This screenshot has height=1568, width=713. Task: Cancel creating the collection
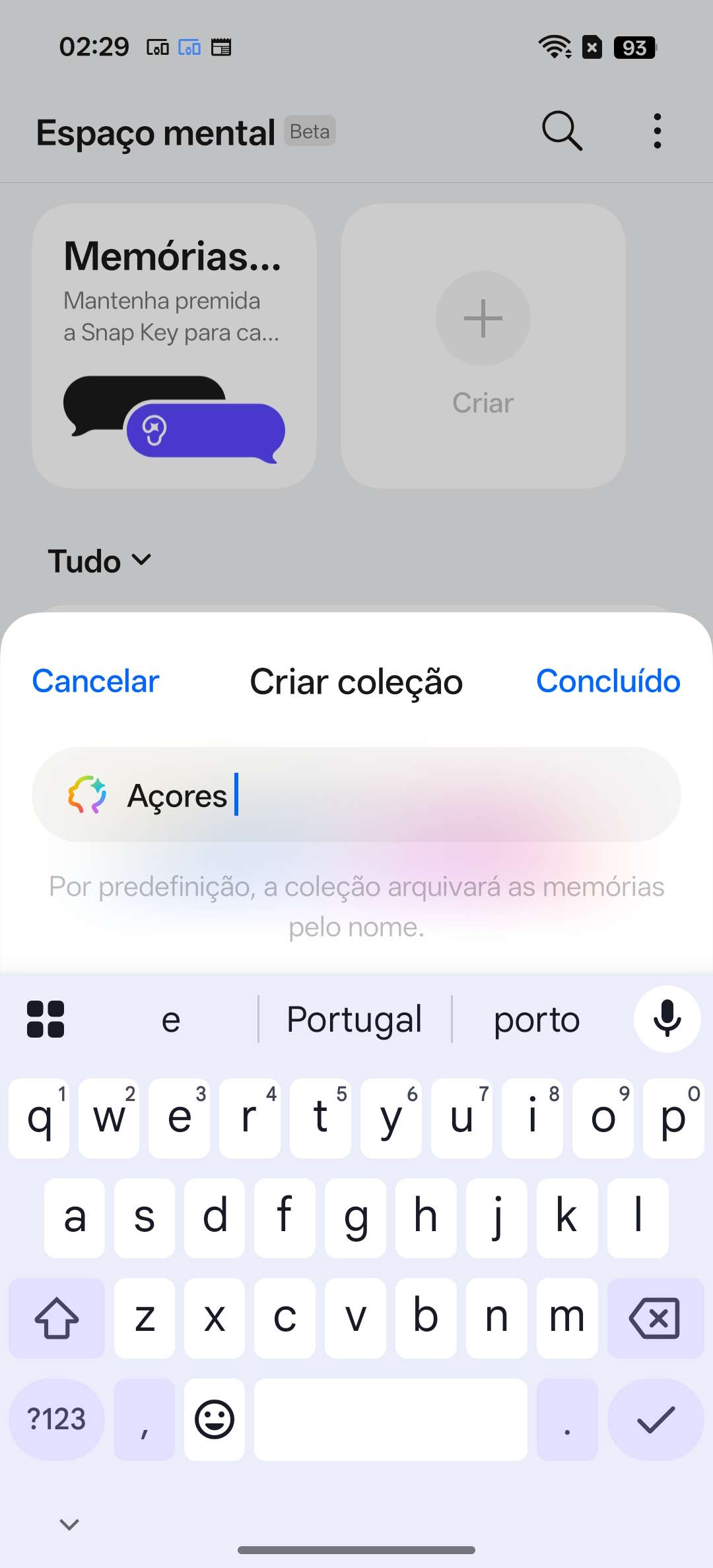click(x=96, y=681)
